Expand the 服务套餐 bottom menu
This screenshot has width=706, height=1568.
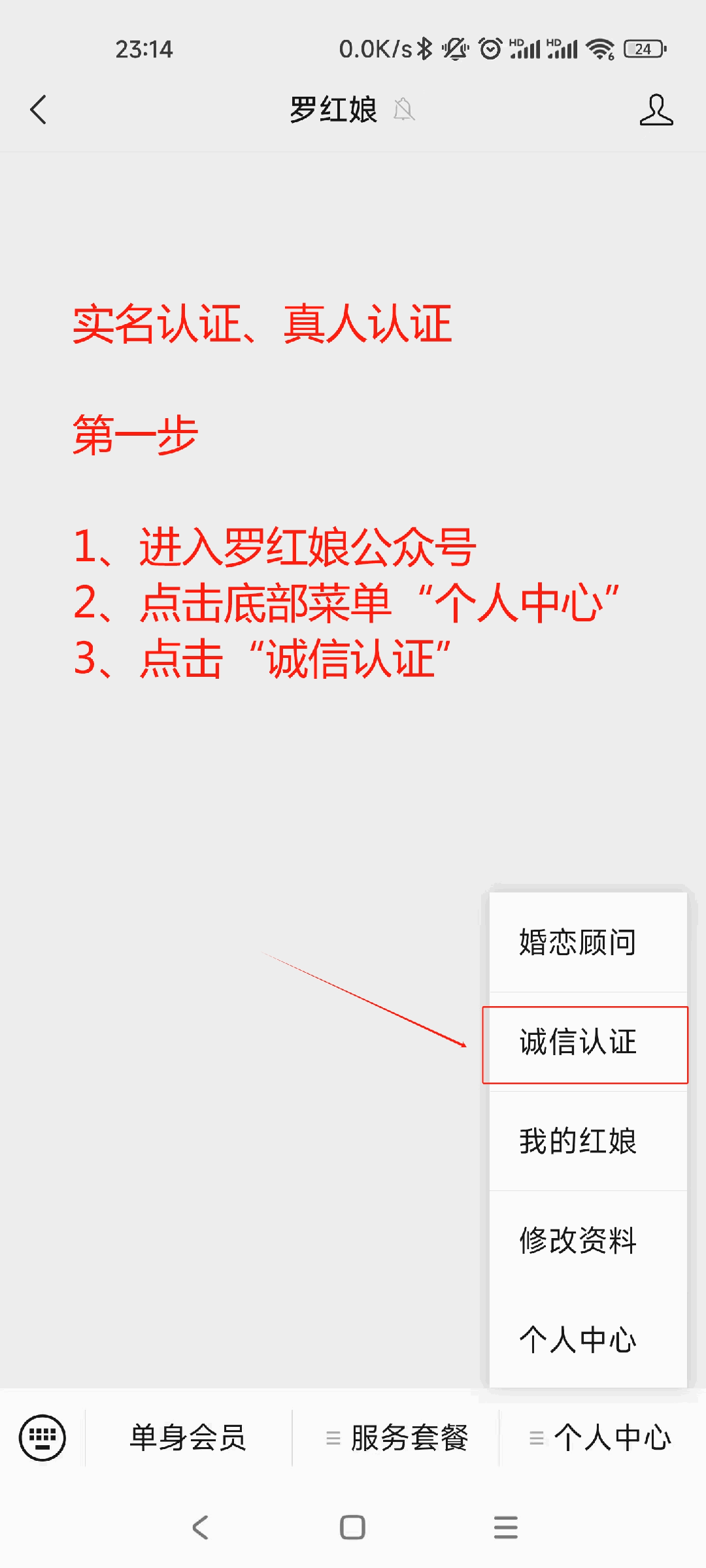pos(397,1437)
